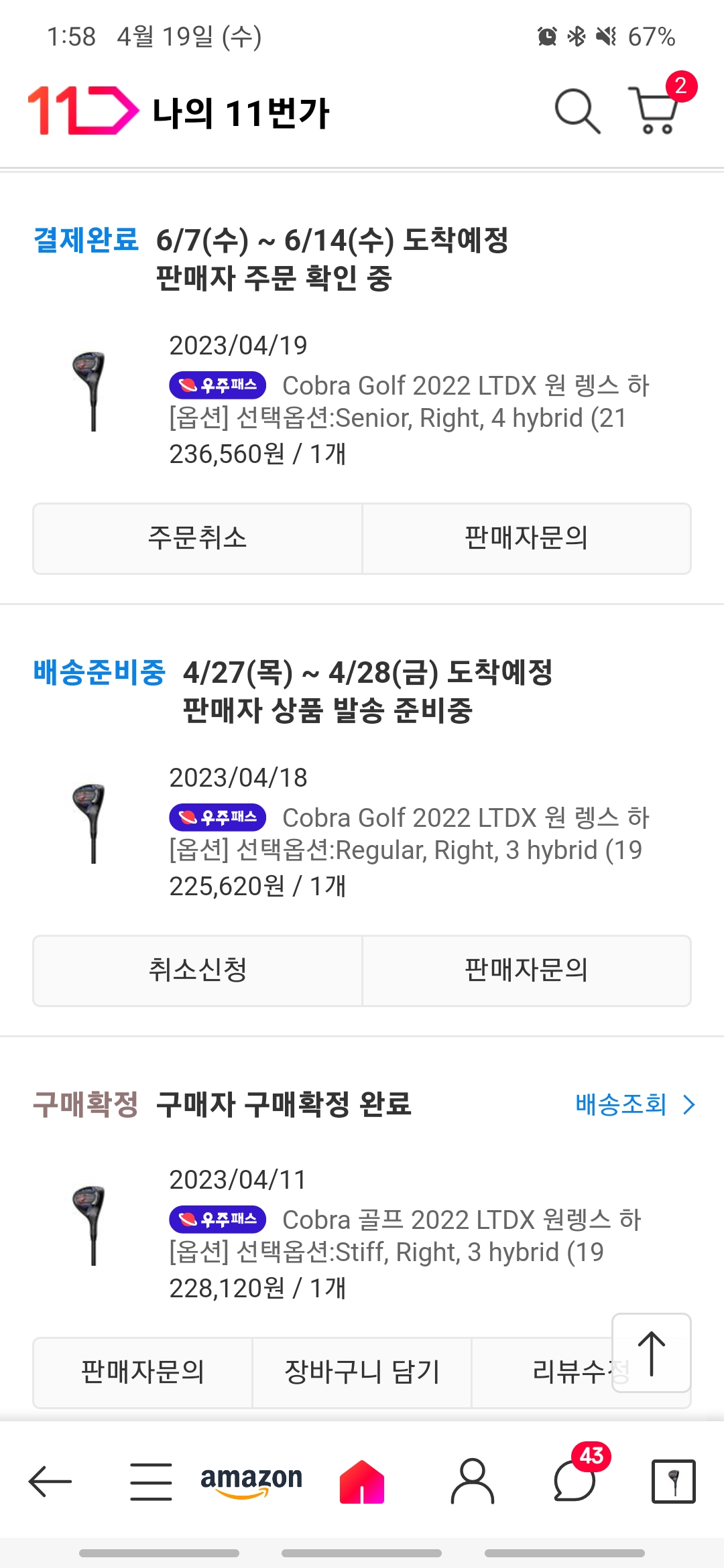Open chat messages with 43 badge
The height and width of the screenshot is (1568, 724).
tap(575, 1481)
